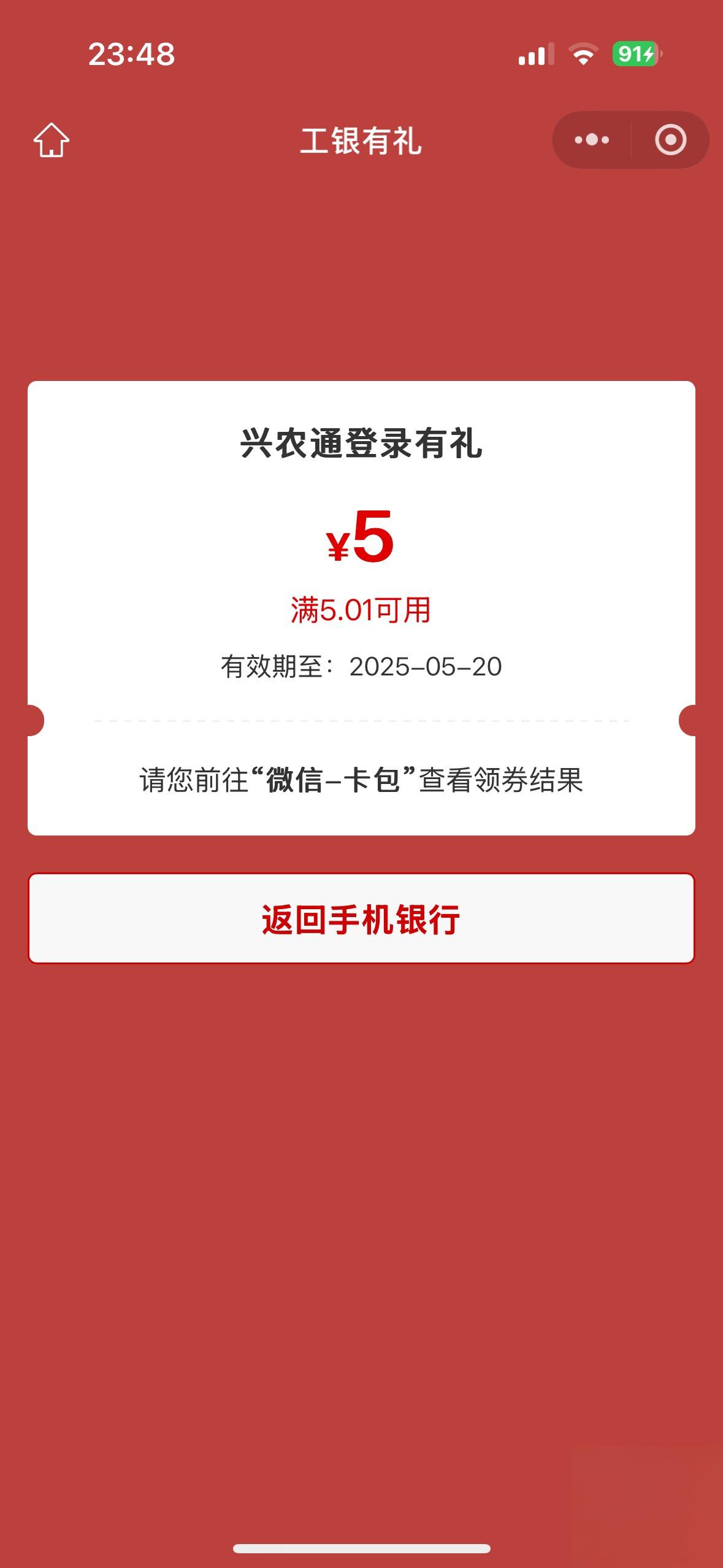Go to the mini program home icon
The image size is (723, 1568).
pos(52,140)
